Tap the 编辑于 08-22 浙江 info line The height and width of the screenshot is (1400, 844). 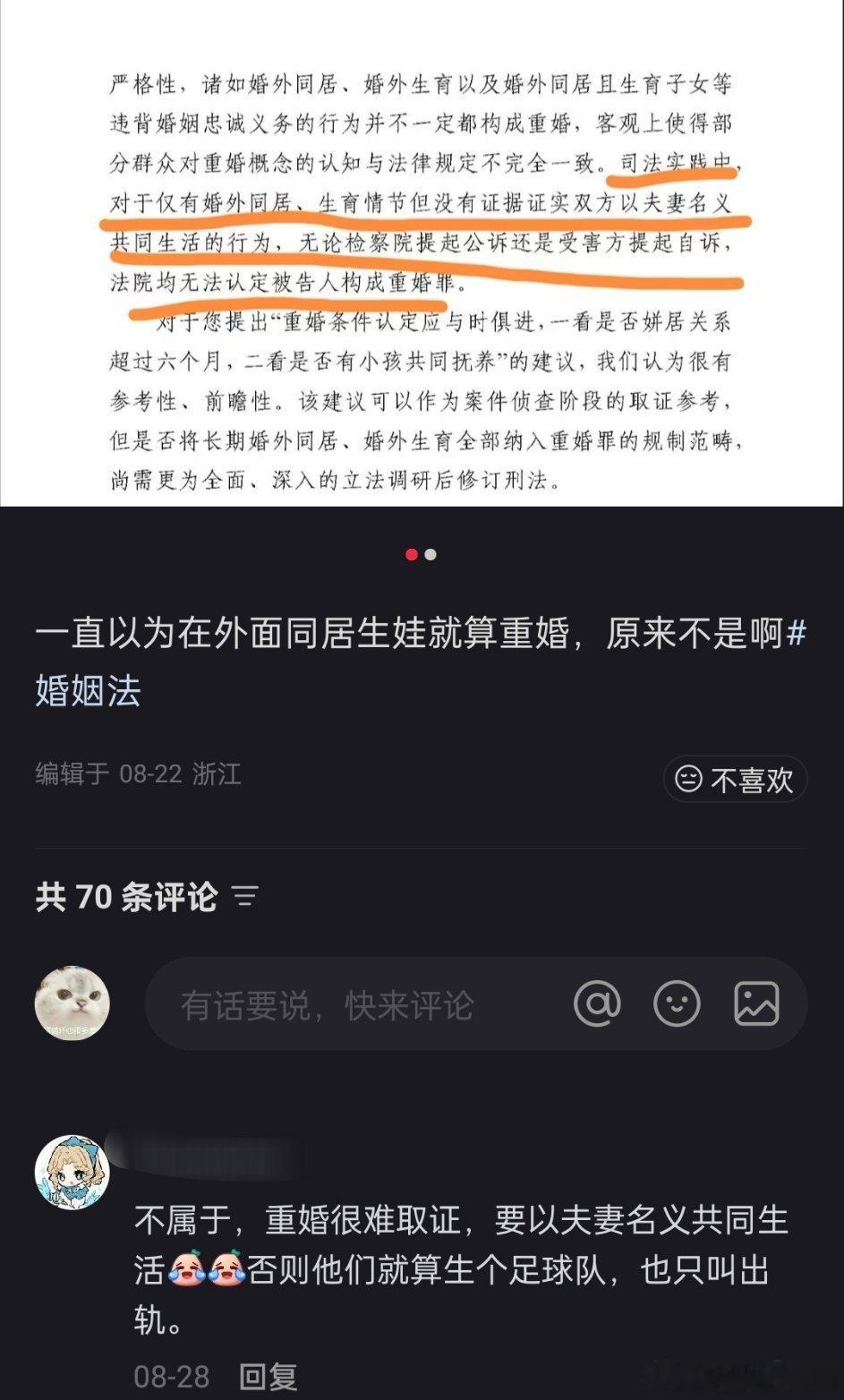136,777
